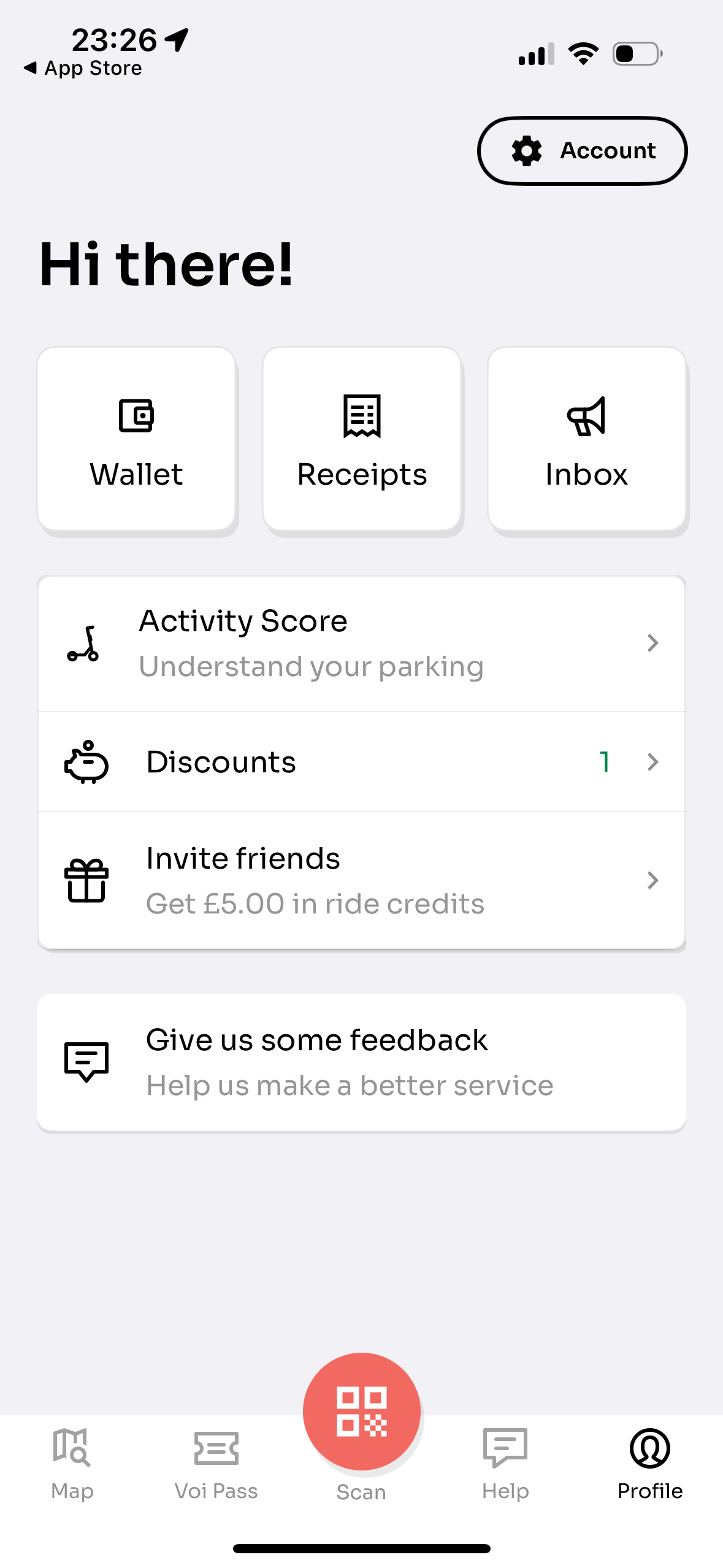Open the Inbox card
The width and height of the screenshot is (723, 1568).
pos(587,439)
